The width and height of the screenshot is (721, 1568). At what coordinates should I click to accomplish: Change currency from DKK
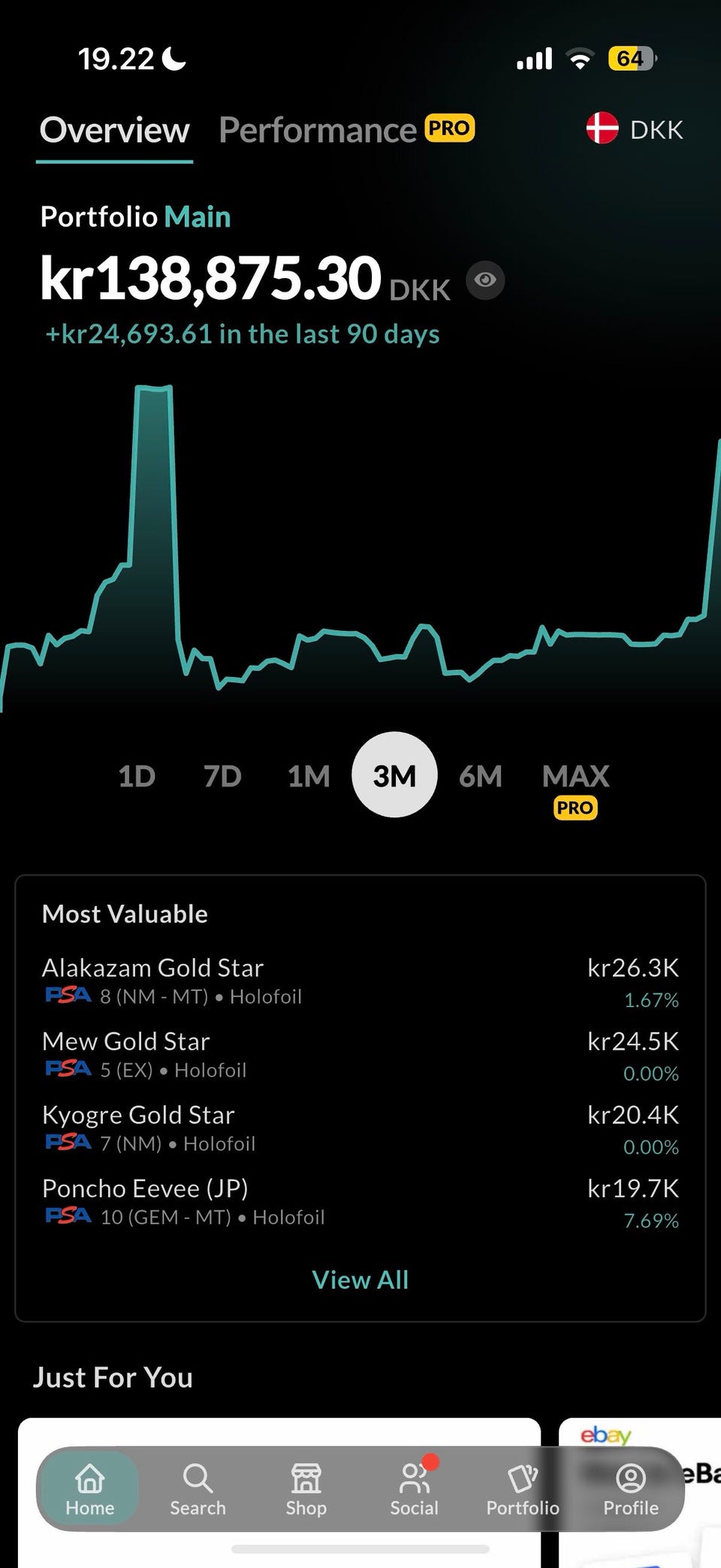(x=635, y=129)
